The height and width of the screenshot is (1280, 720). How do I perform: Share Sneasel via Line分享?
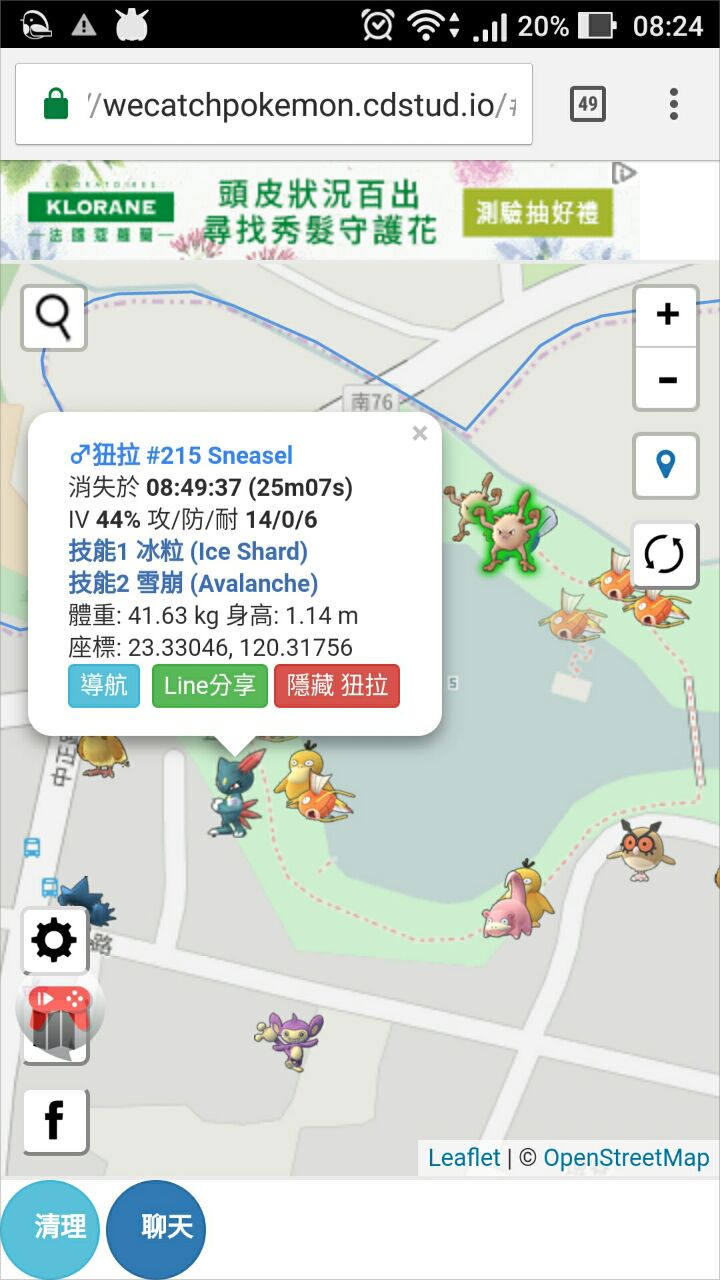[x=210, y=686]
